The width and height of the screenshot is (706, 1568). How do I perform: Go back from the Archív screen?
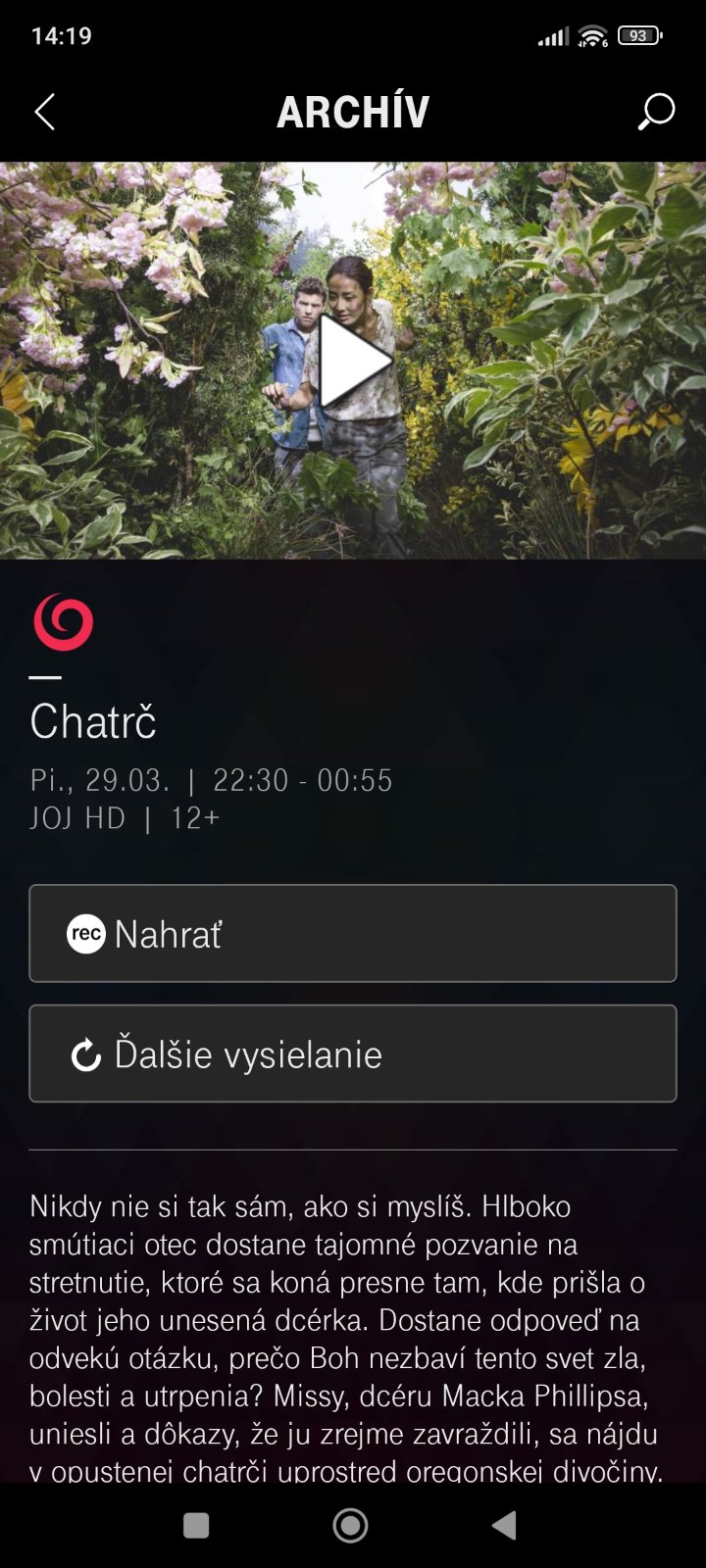point(45,112)
